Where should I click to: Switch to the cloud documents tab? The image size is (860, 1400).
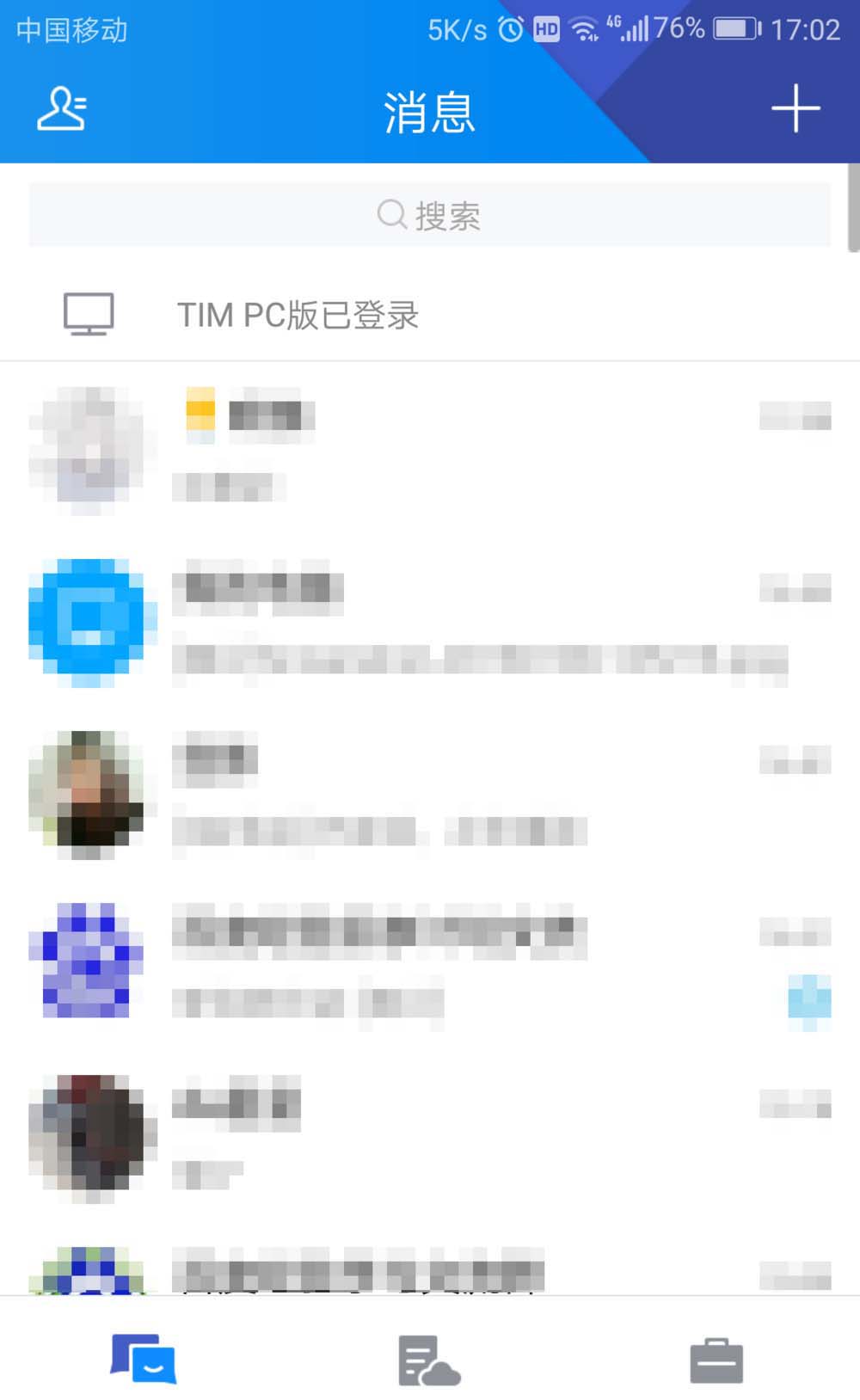pos(429,1360)
